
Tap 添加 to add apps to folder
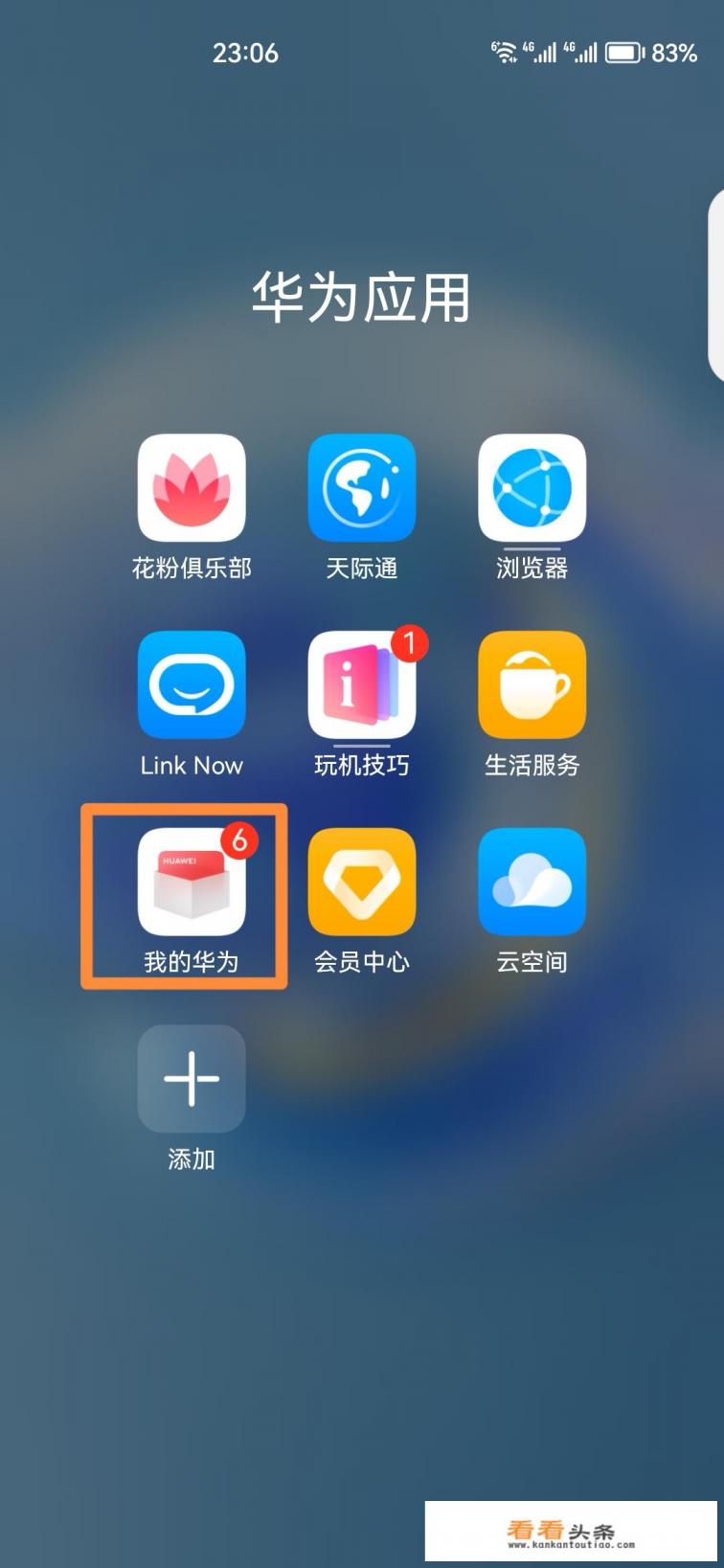coord(192,1079)
